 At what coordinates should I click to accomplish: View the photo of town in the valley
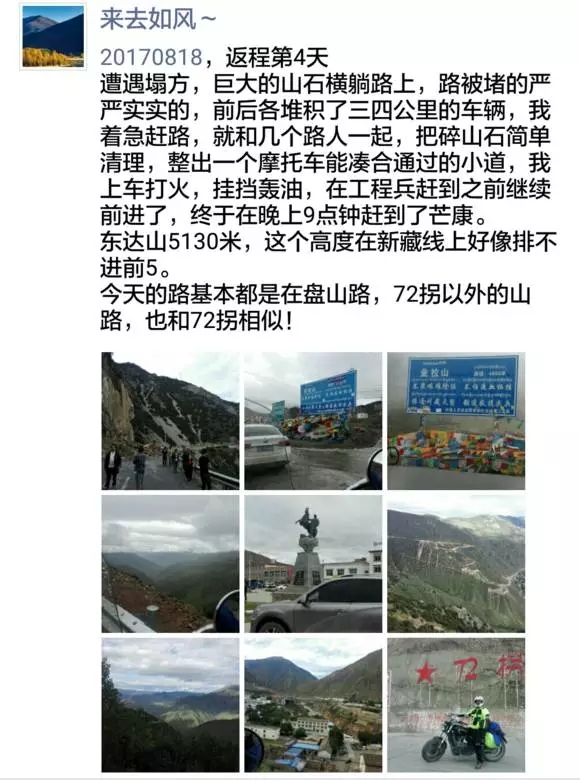pos(313,705)
